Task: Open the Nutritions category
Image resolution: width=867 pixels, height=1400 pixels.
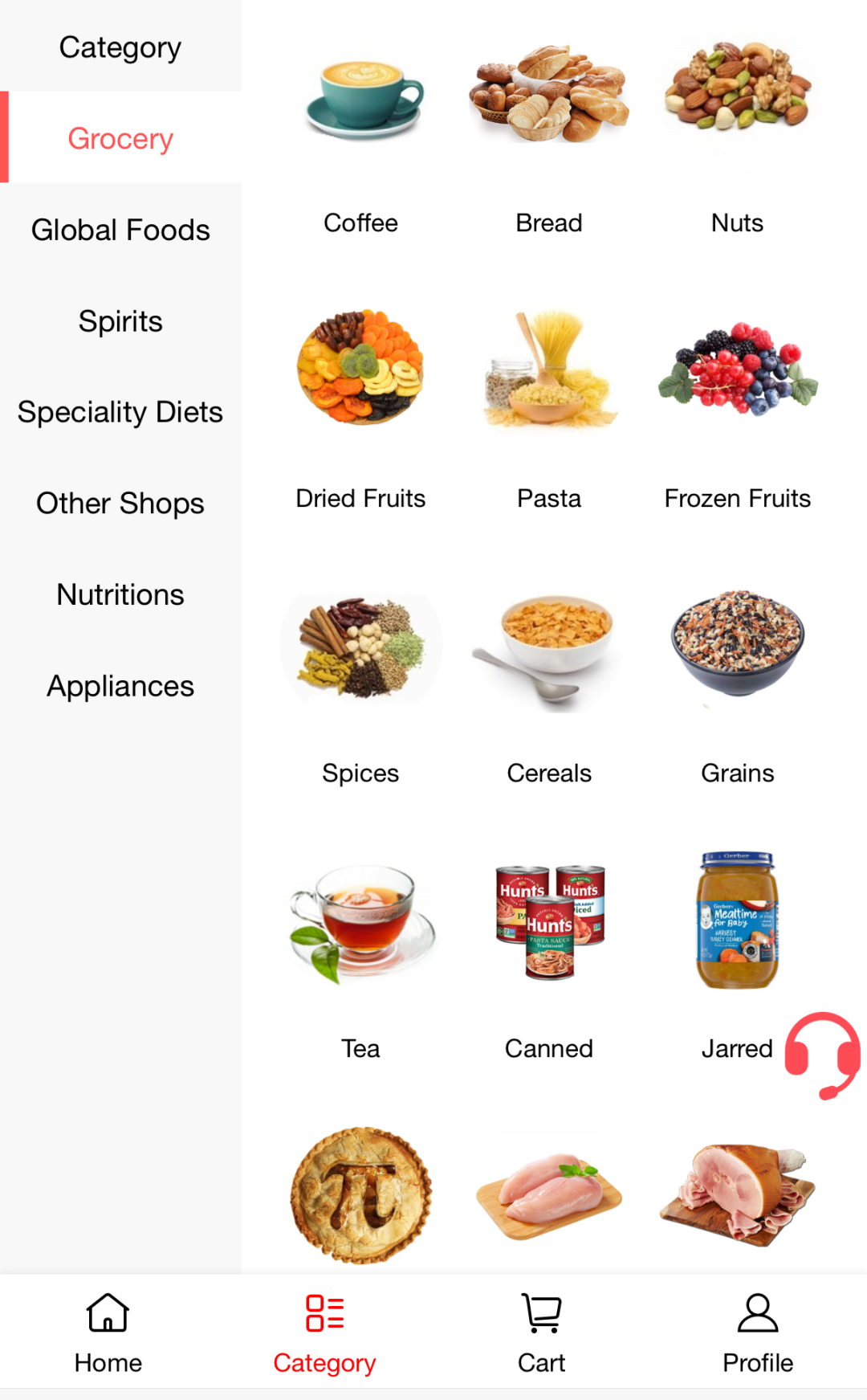Action: tap(120, 594)
